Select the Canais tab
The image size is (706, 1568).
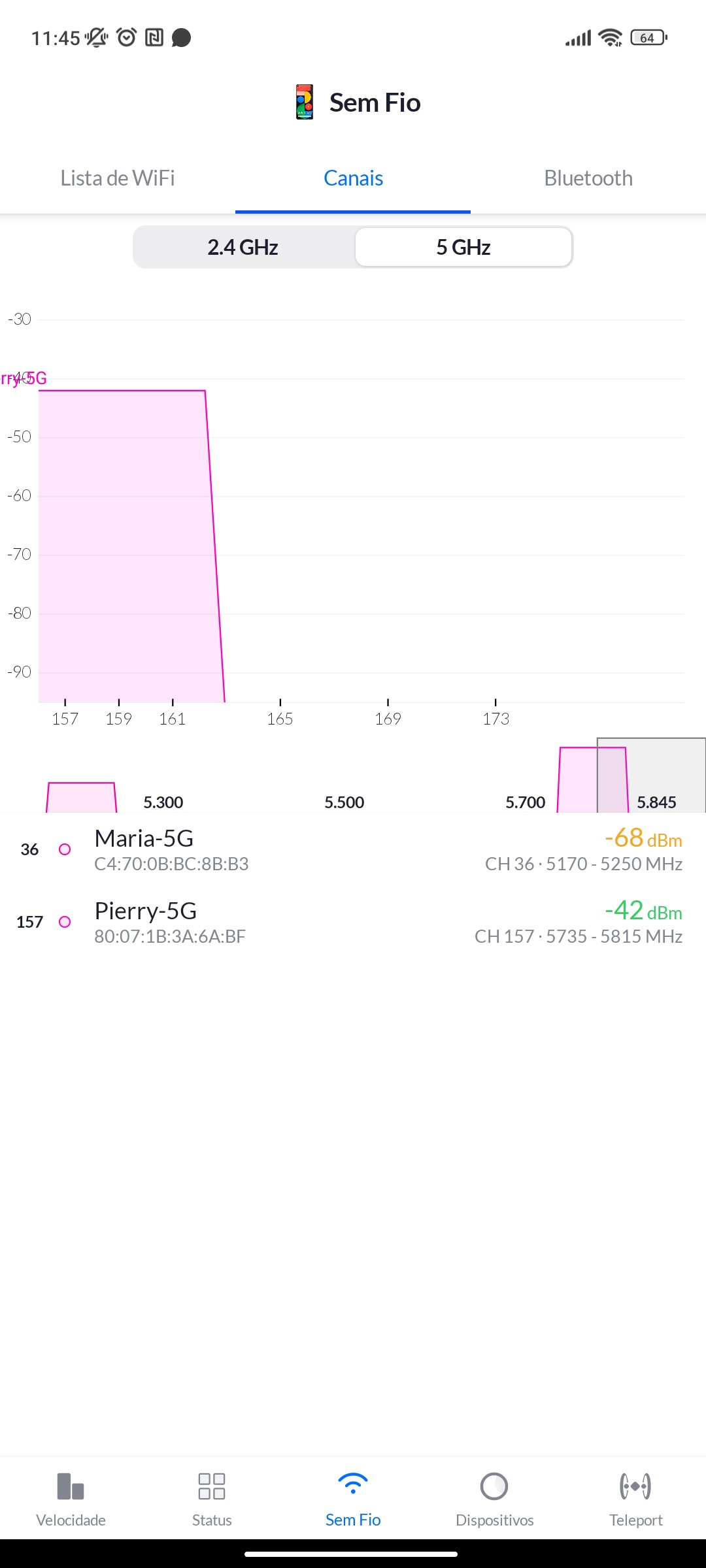click(353, 178)
